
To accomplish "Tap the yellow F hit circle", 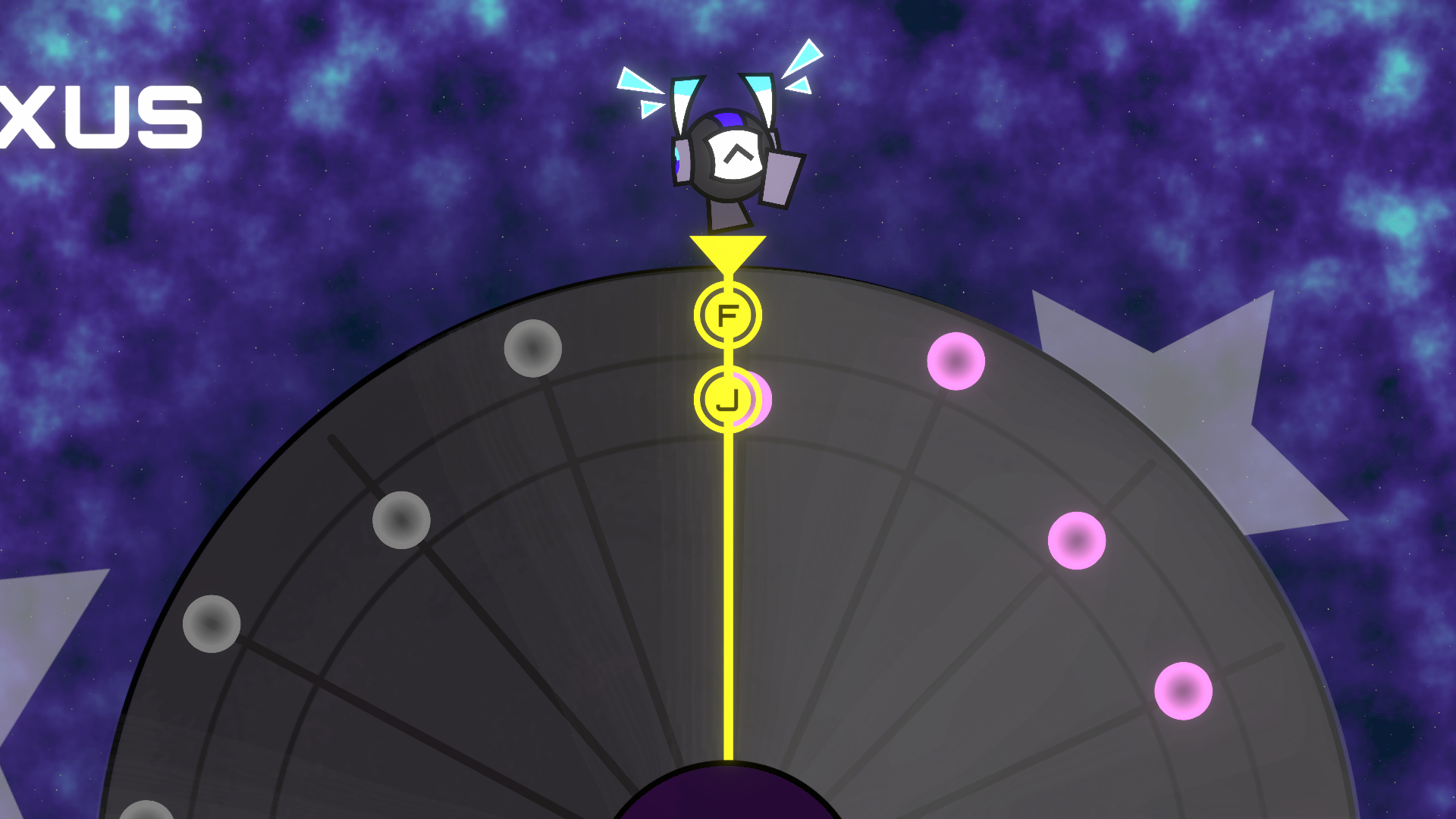I will [x=727, y=315].
